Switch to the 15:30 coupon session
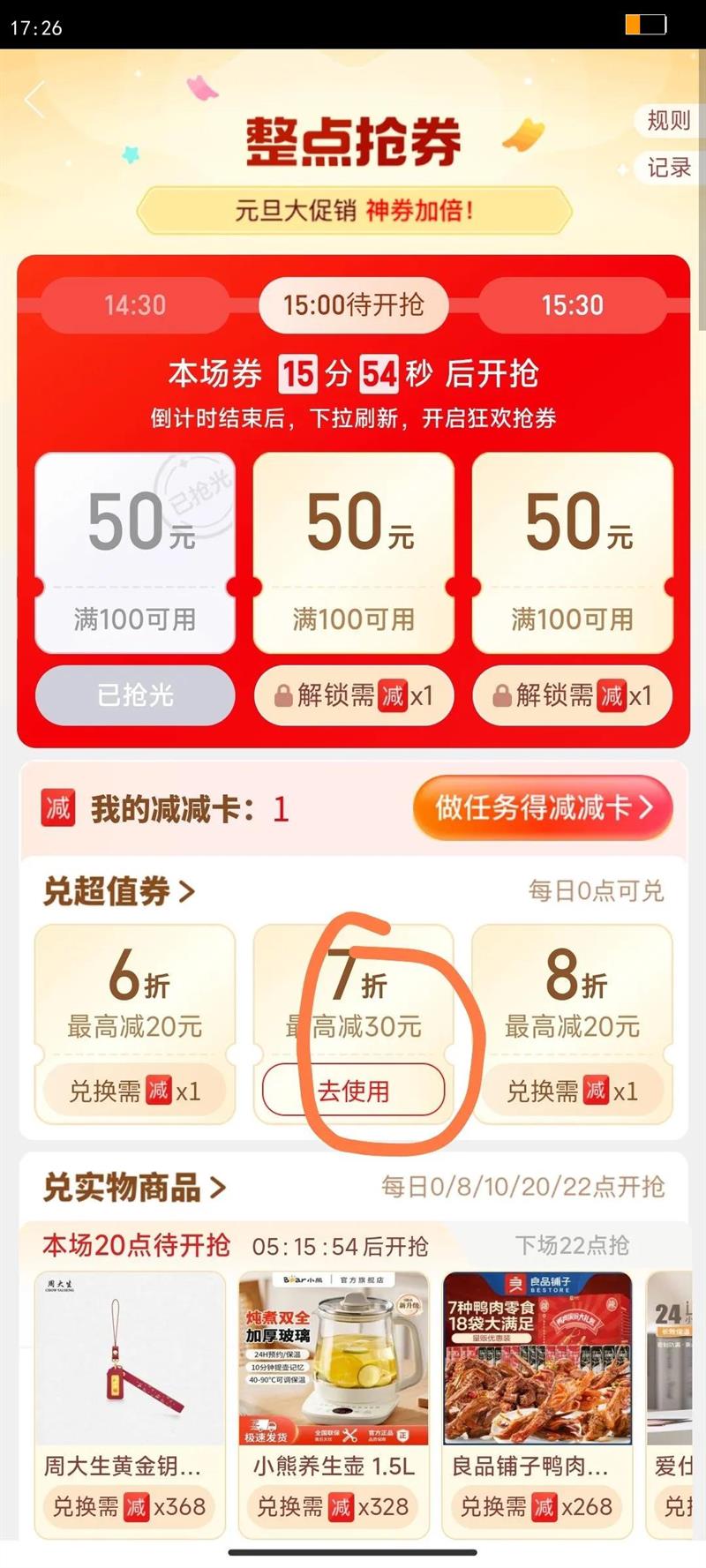 pyautogui.click(x=572, y=305)
